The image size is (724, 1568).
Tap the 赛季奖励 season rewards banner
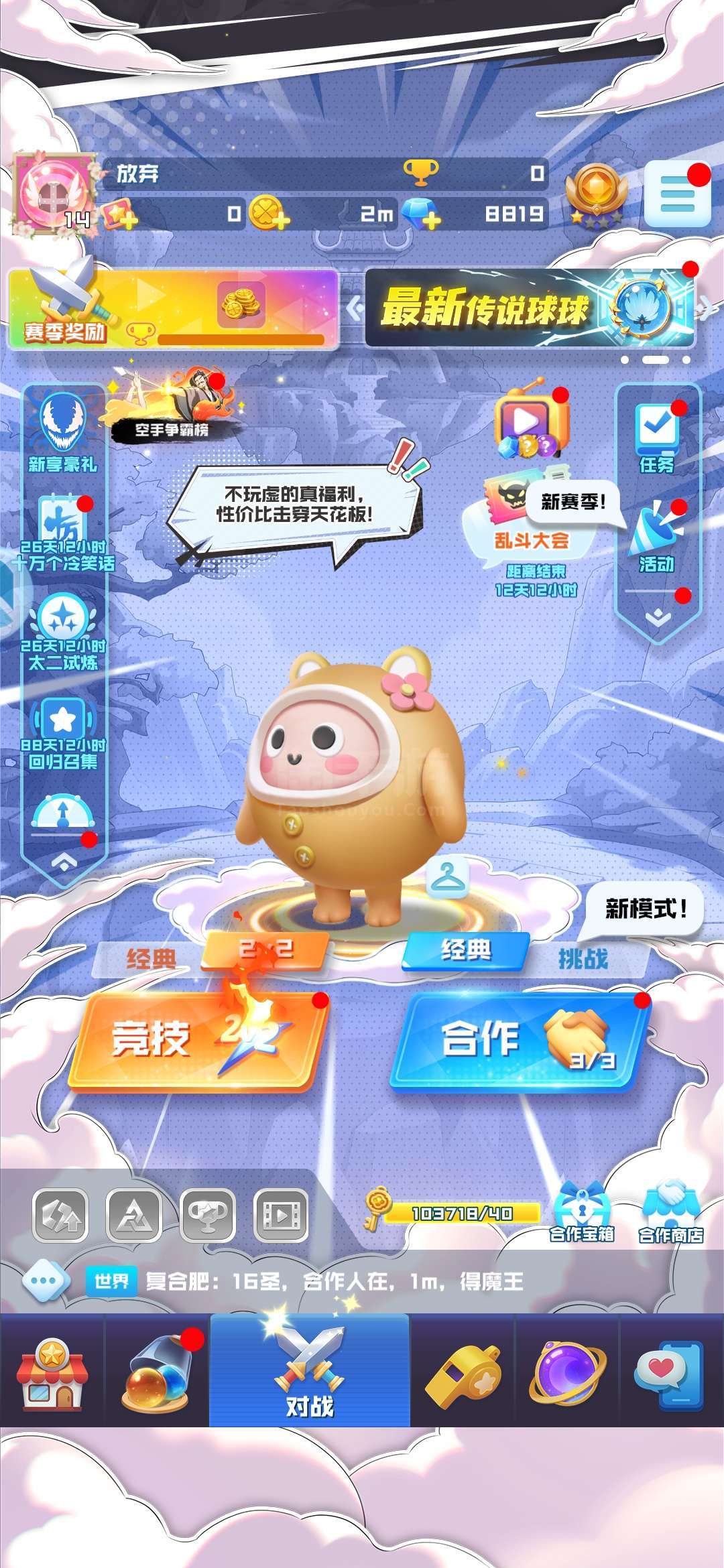point(173,308)
